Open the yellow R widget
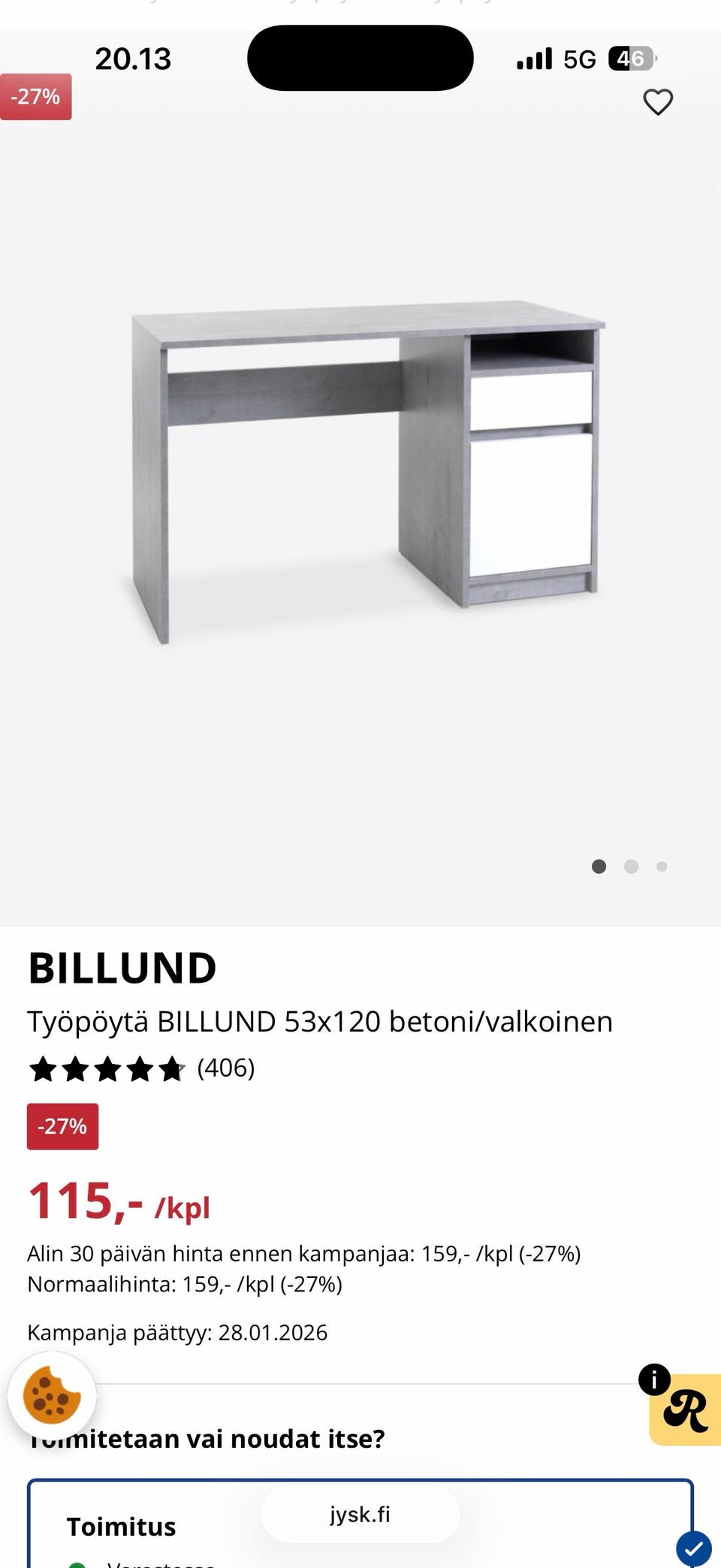This screenshot has height=1568, width=721. [x=686, y=1411]
